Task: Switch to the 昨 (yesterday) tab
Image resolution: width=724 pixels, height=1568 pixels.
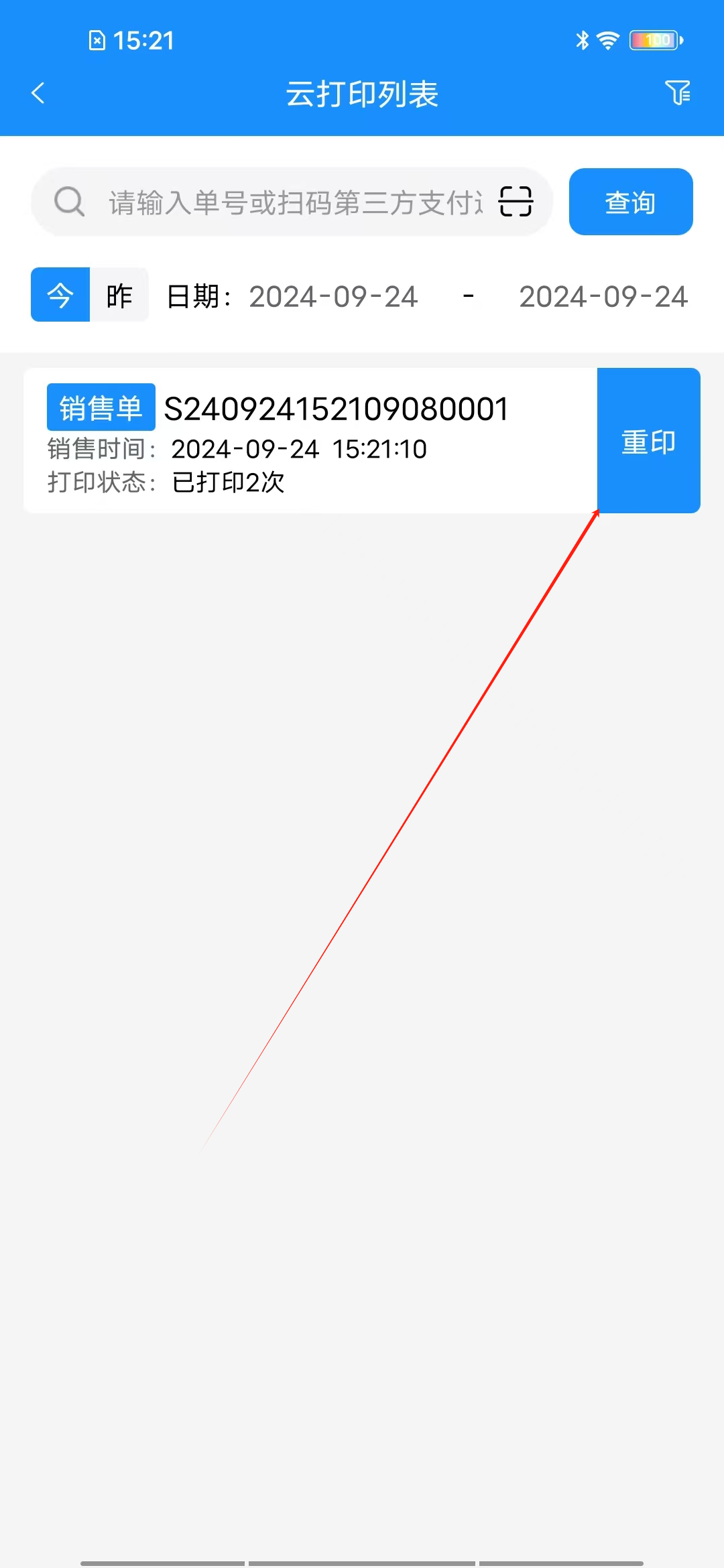Action: pos(119,295)
